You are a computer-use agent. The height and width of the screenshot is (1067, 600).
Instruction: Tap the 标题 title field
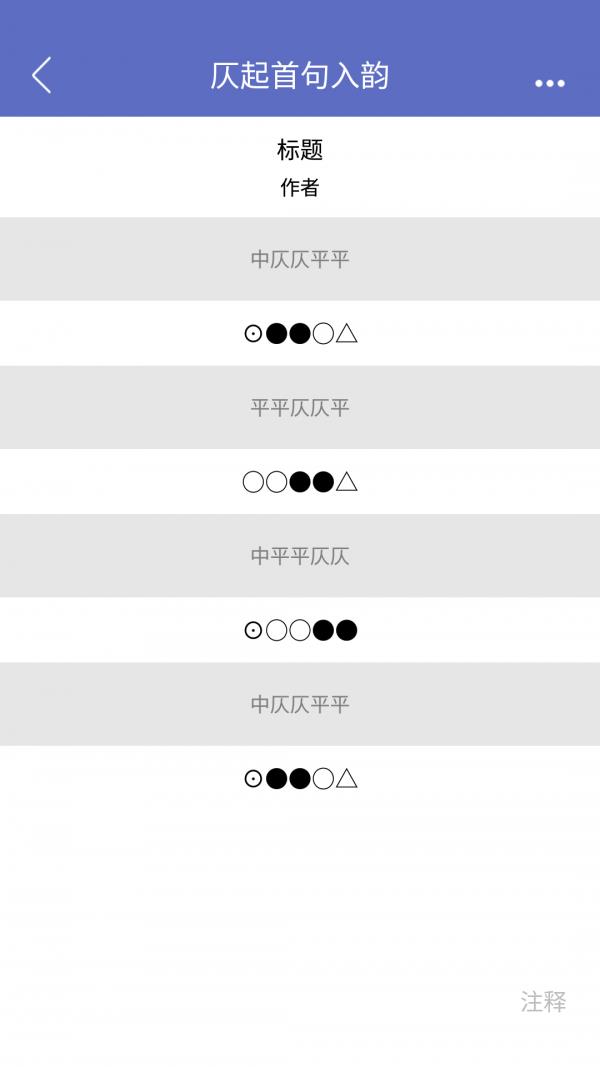[300, 150]
